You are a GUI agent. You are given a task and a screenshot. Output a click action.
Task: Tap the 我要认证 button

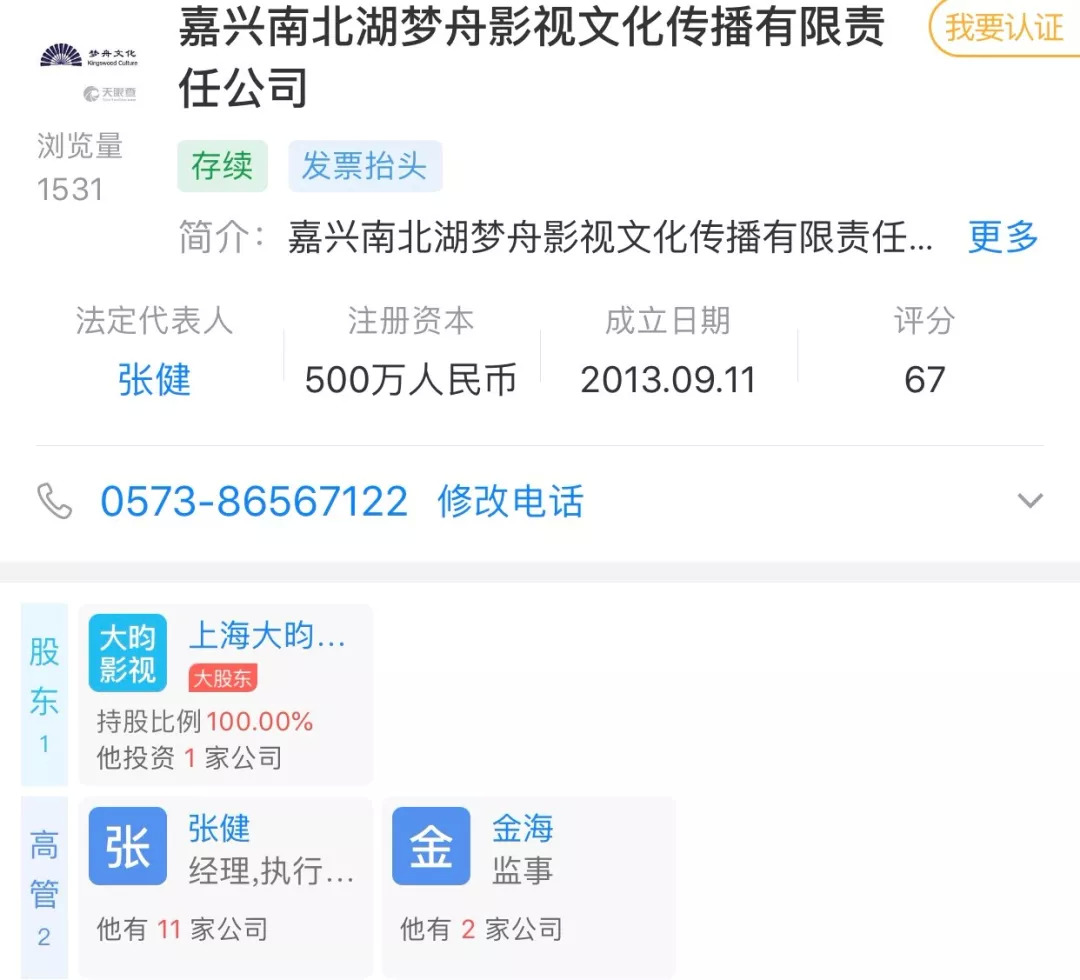(x=1003, y=28)
